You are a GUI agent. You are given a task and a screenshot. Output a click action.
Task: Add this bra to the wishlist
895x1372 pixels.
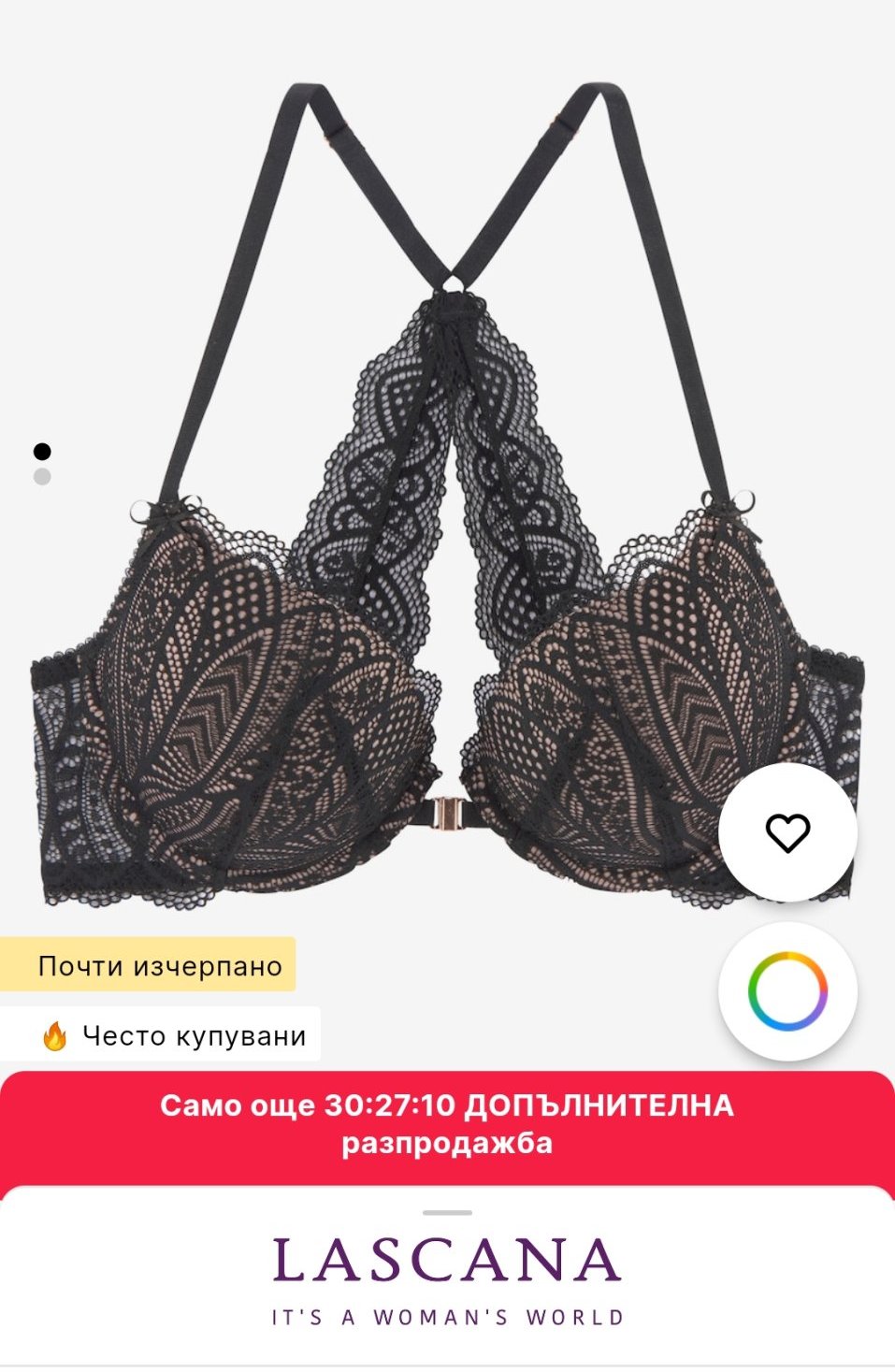(787, 832)
